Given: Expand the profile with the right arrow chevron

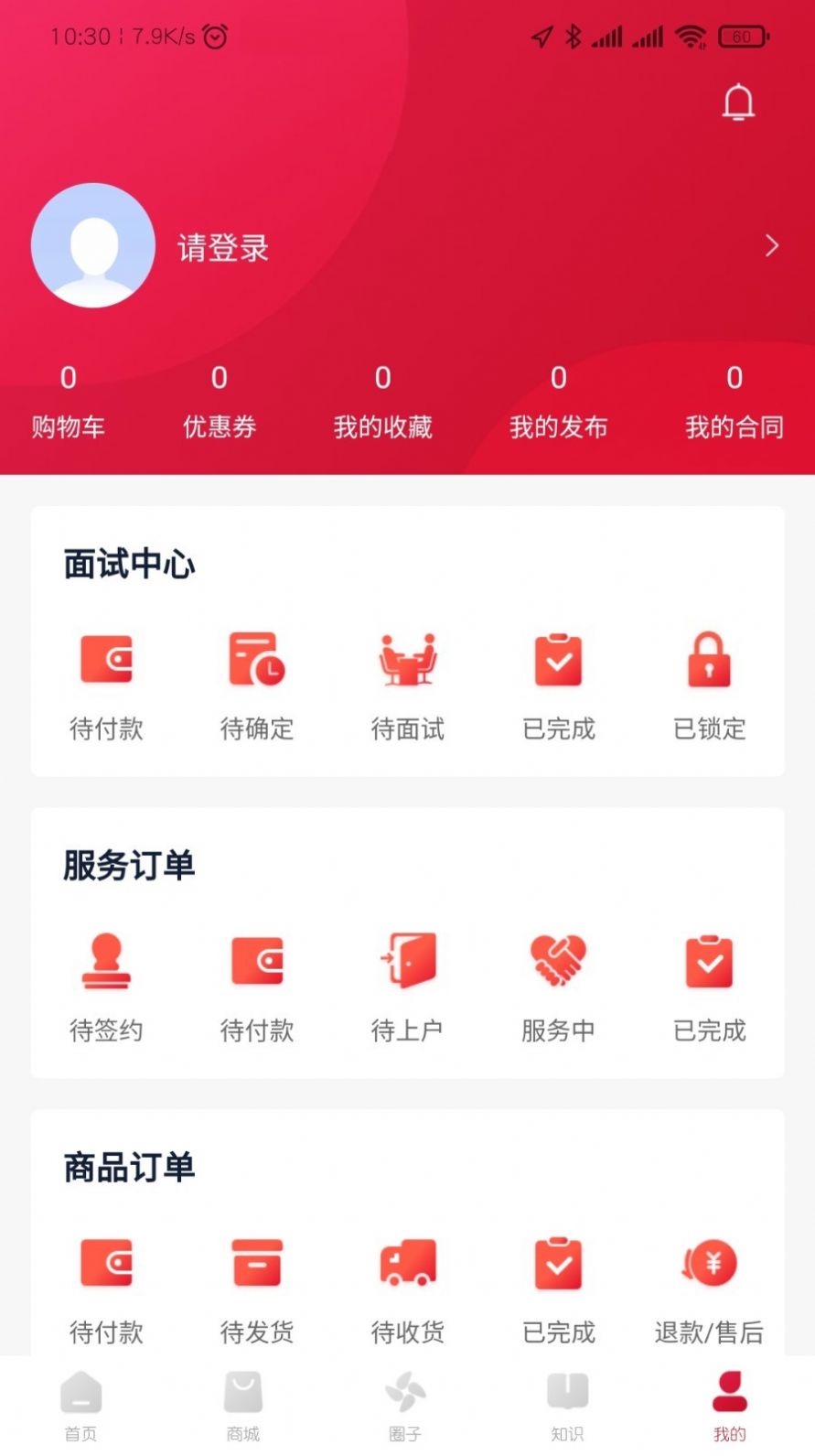Looking at the screenshot, I should [771, 245].
